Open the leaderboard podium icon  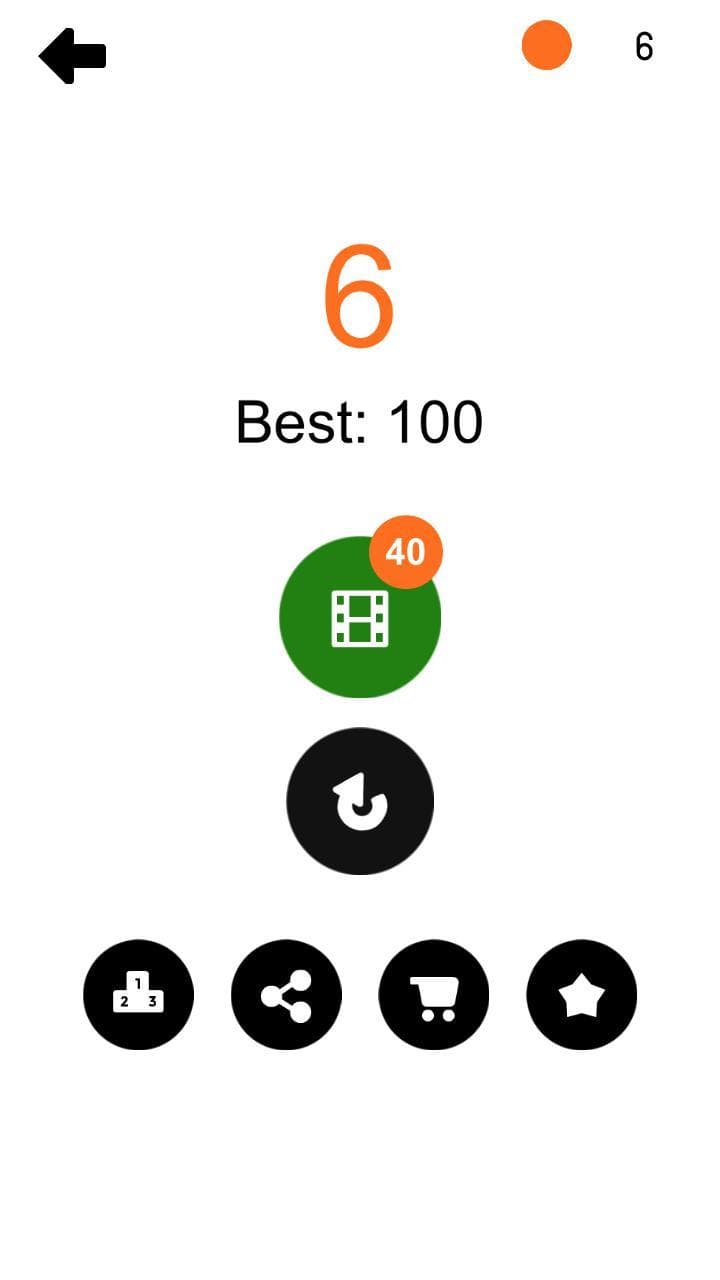click(x=138, y=994)
